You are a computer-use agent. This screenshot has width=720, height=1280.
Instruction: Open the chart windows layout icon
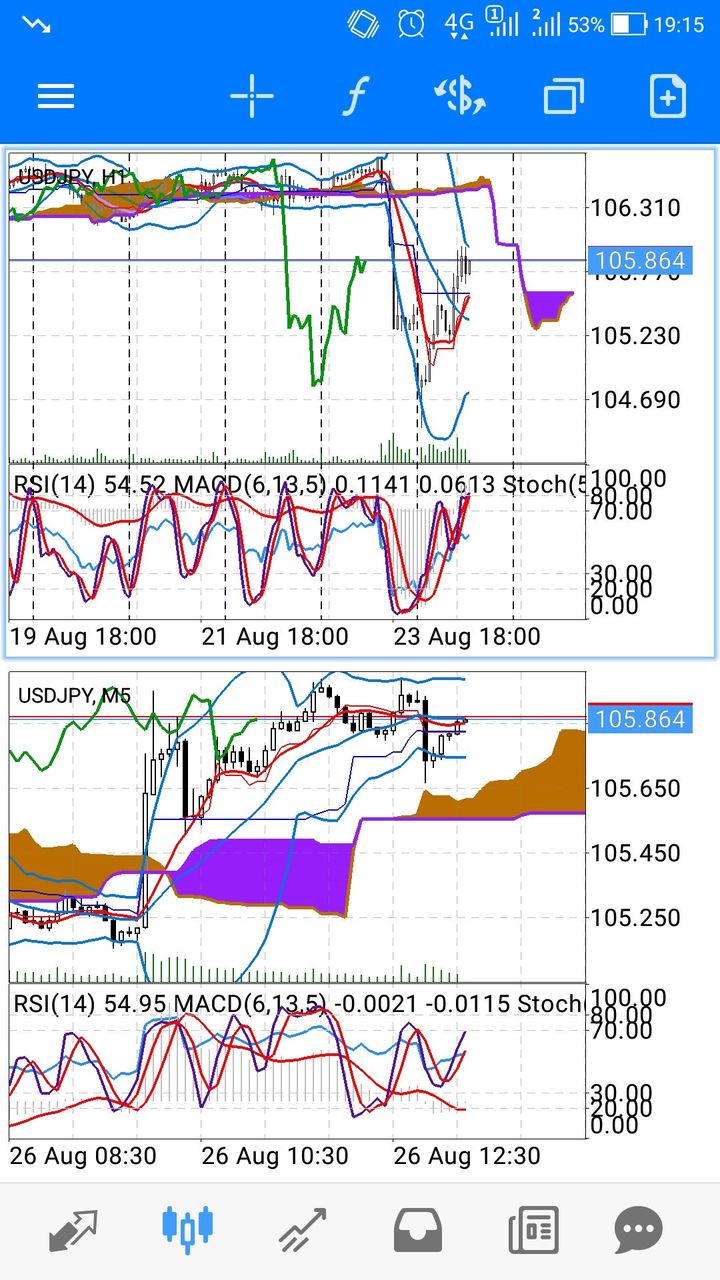(x=564, y=97)
